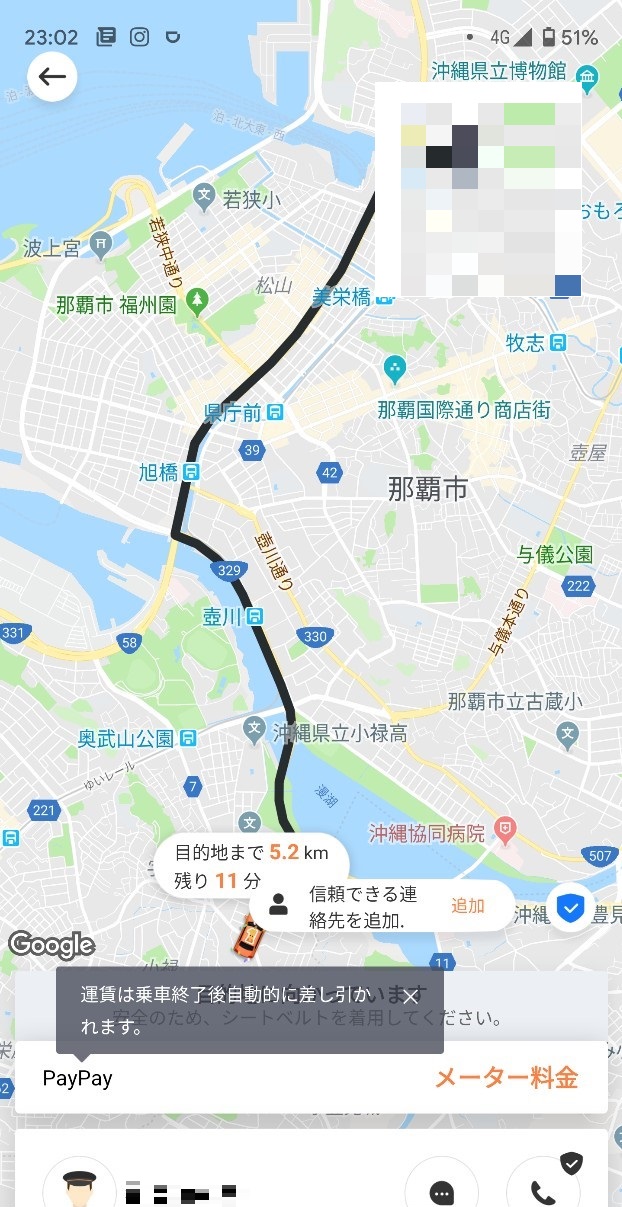Go back using the arrow button

[x=52, y=77]
